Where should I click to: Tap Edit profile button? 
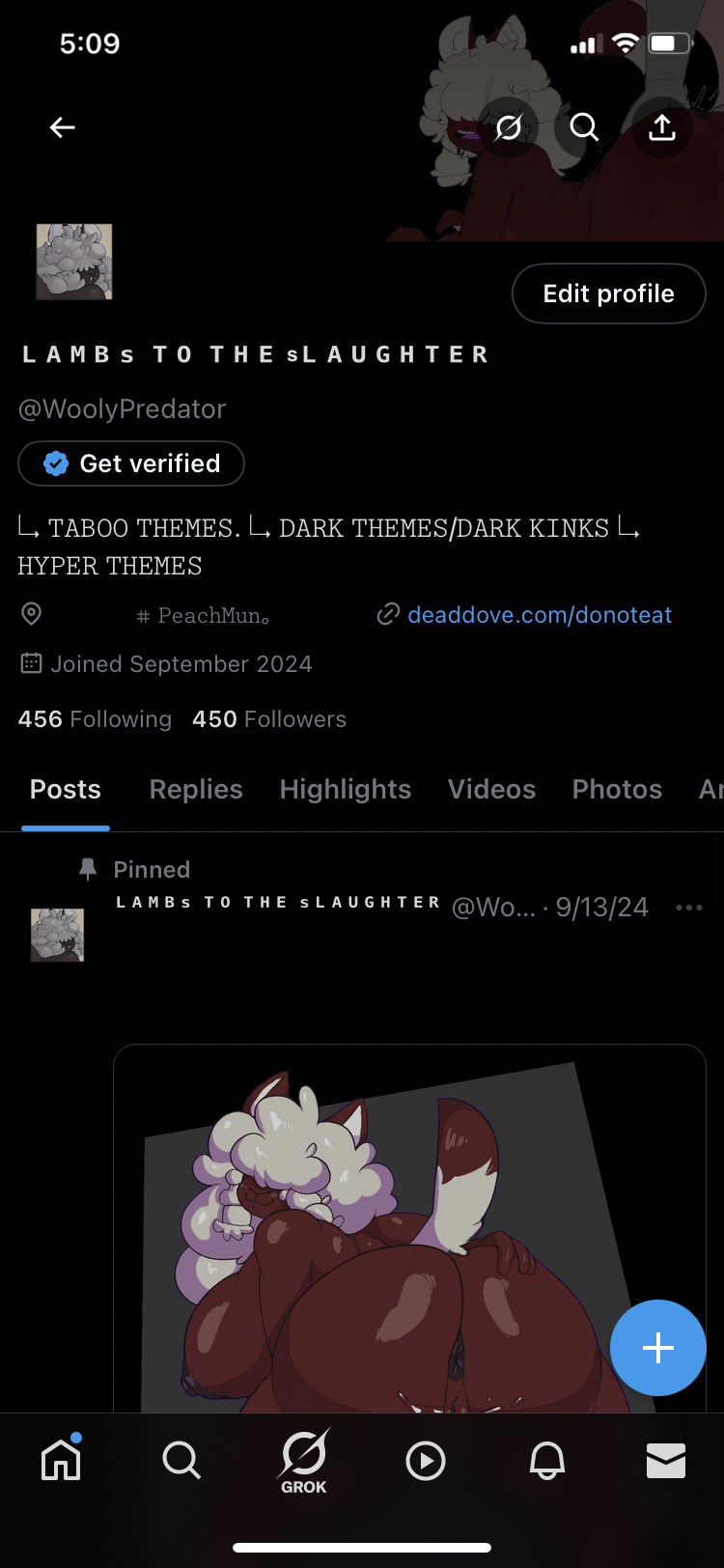tap(608, 294)
